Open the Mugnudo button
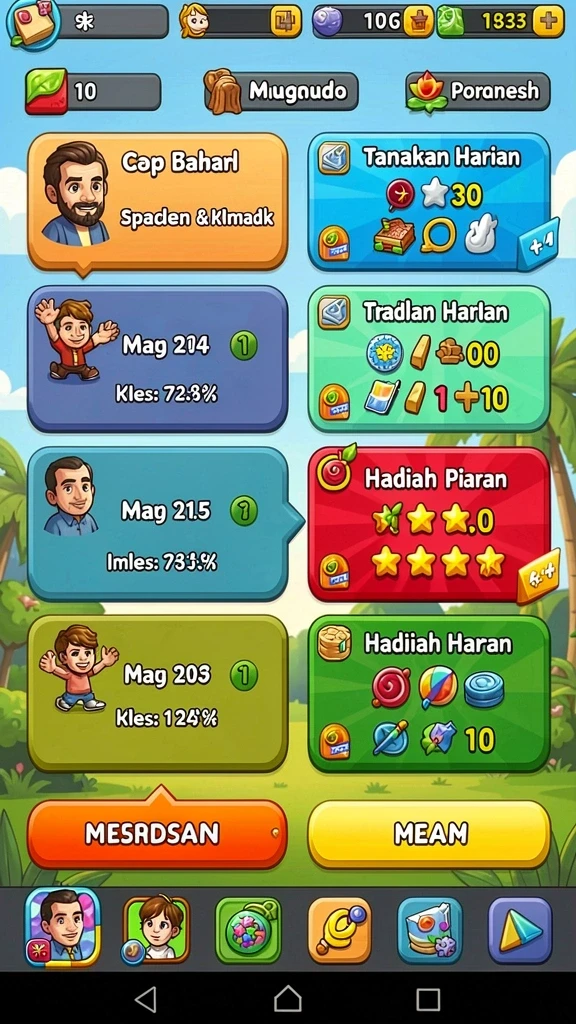The height and width of the screenshot is (1024, 576). point(281,91)
